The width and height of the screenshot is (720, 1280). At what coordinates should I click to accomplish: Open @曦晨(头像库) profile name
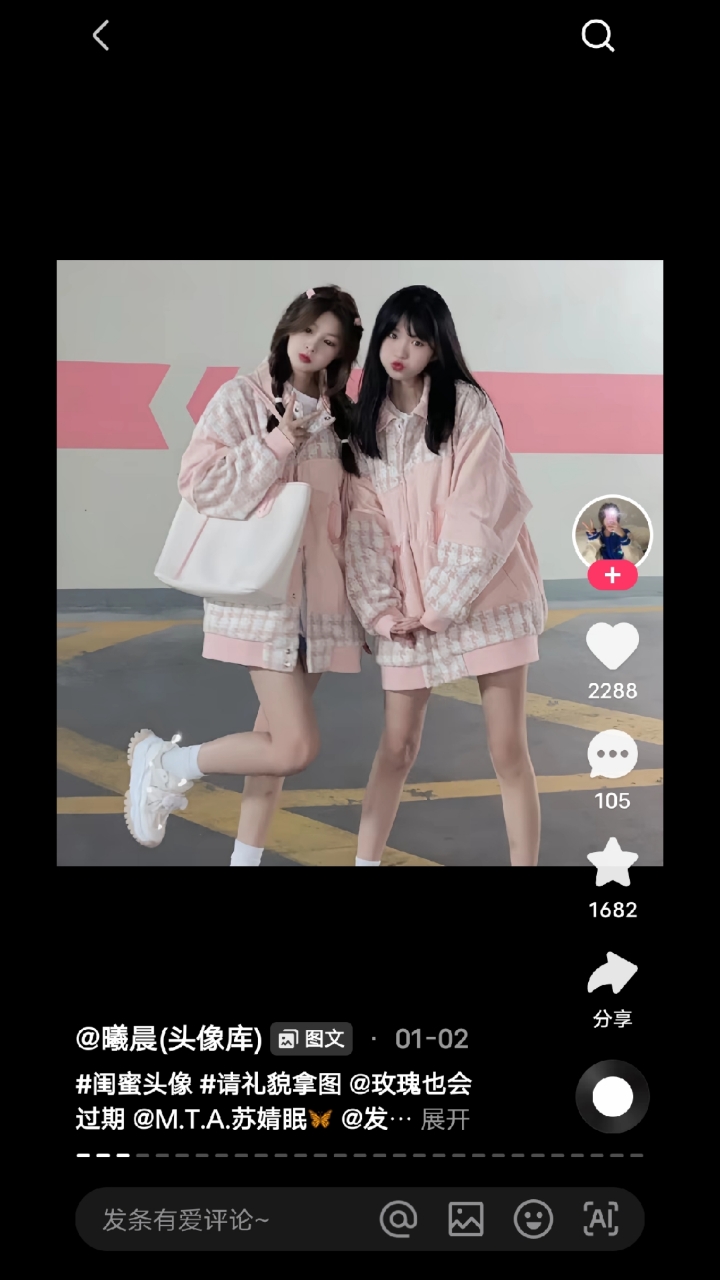pos(169,1039)
